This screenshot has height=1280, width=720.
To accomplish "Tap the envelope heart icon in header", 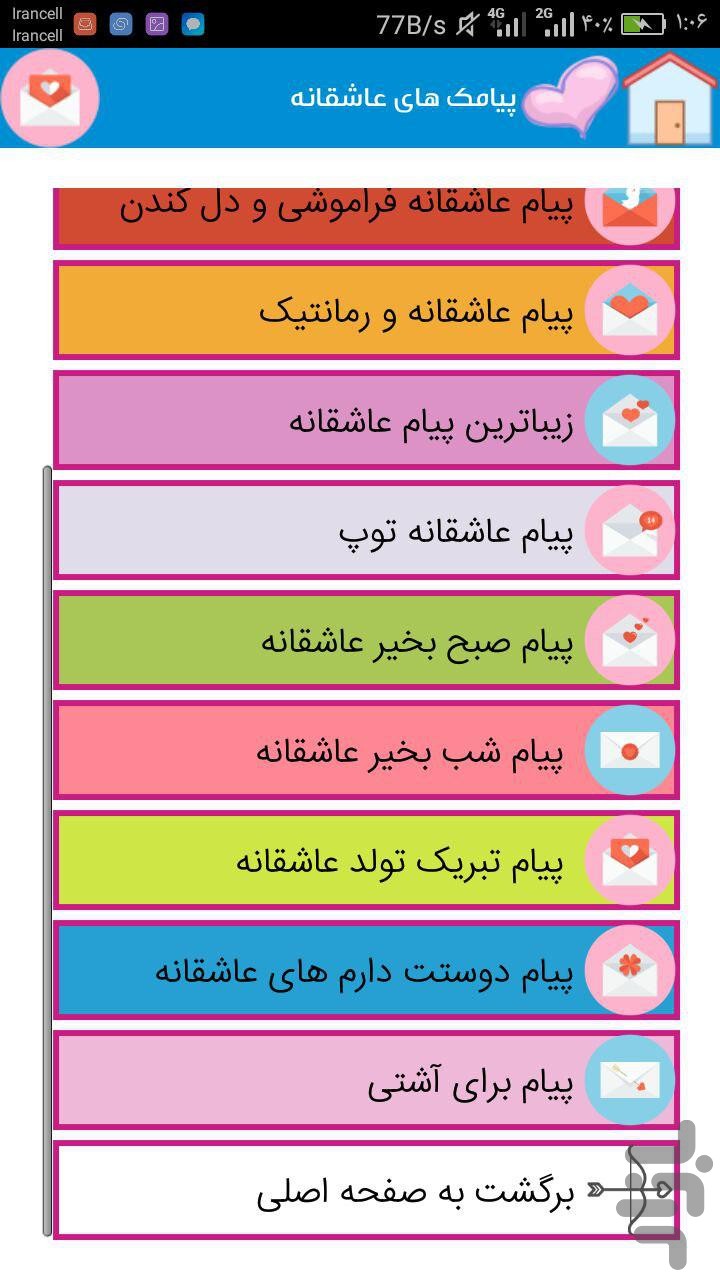I will [50, 98].
